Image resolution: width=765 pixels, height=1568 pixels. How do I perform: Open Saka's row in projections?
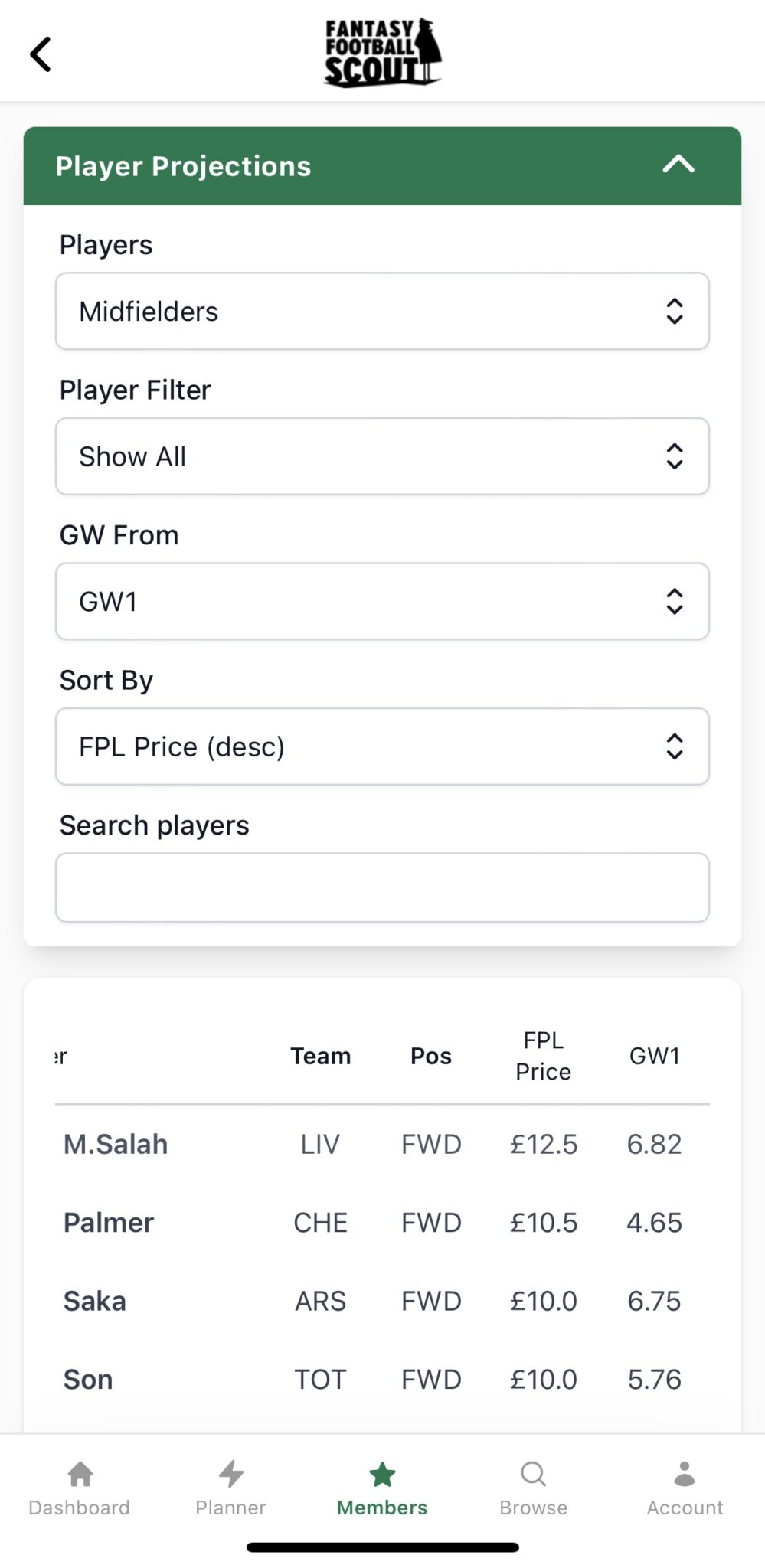[x=94, y=1300]
